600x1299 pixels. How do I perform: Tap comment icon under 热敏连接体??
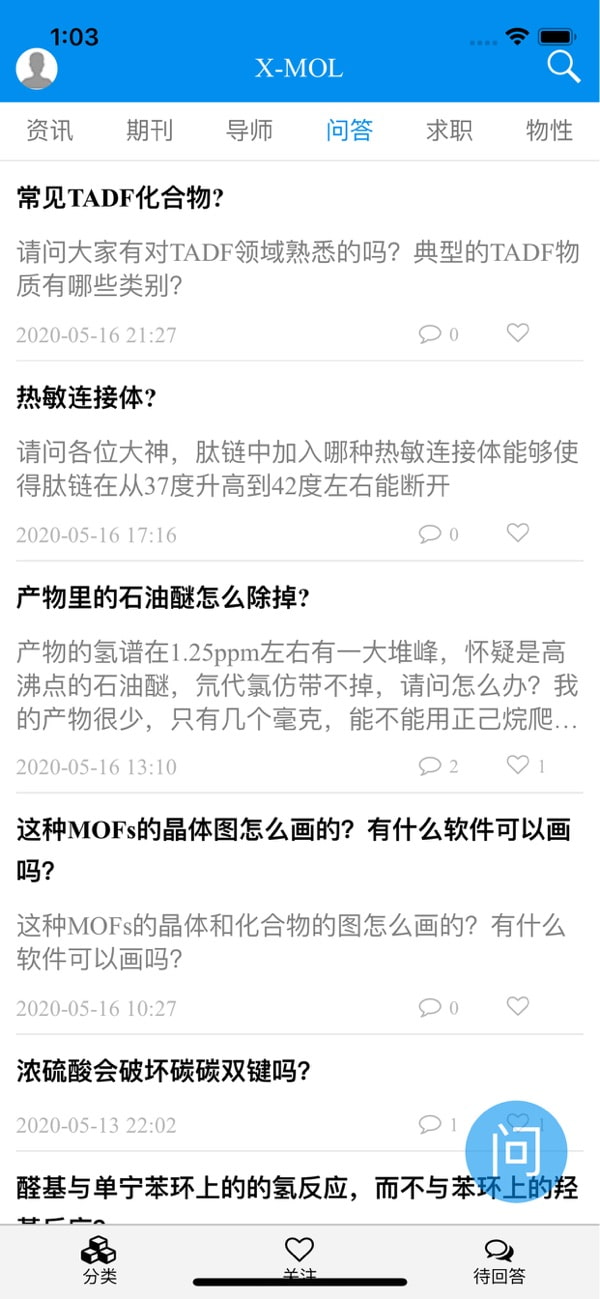click(x=430, y=534)
